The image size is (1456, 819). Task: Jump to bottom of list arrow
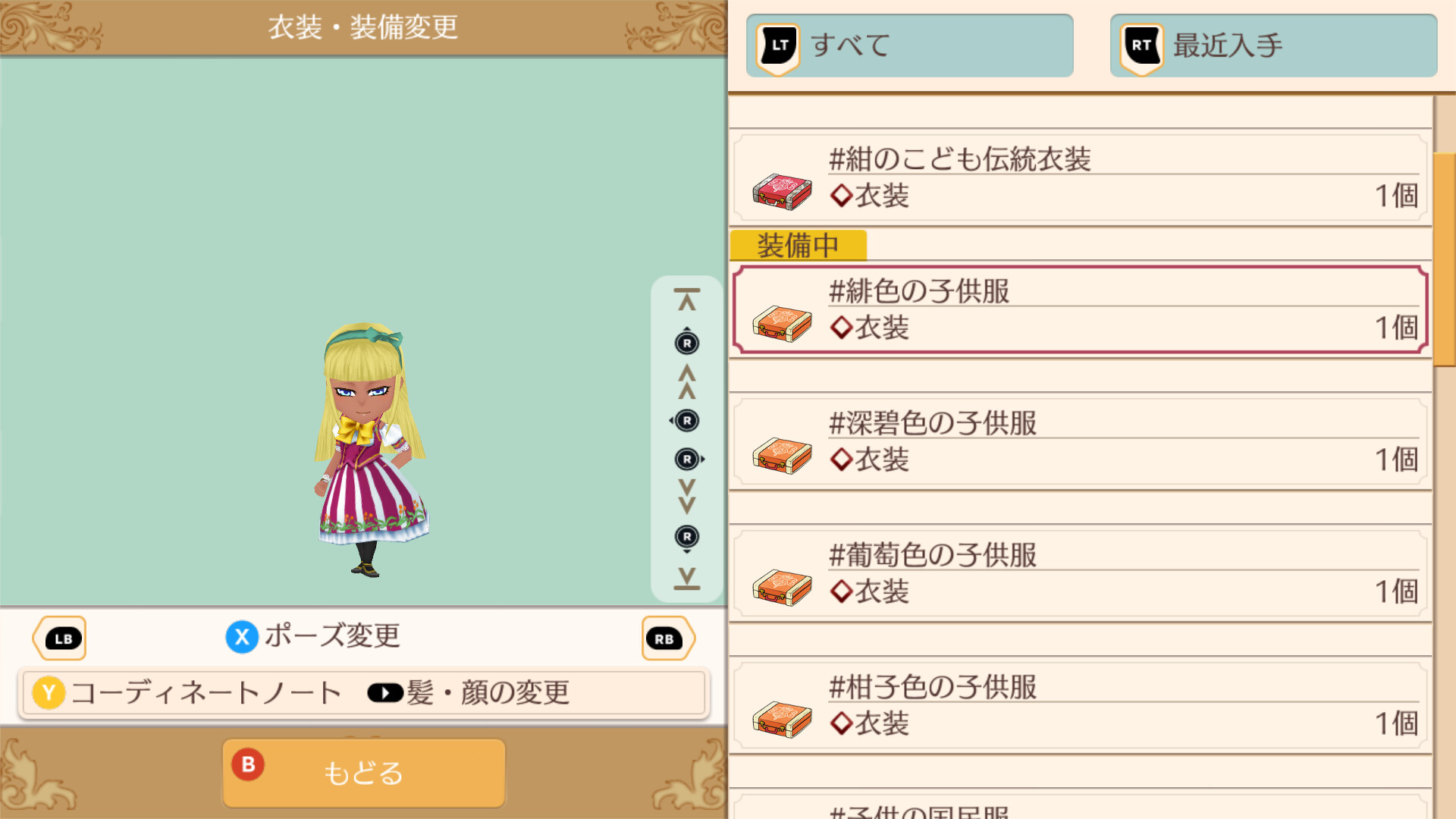686,578
